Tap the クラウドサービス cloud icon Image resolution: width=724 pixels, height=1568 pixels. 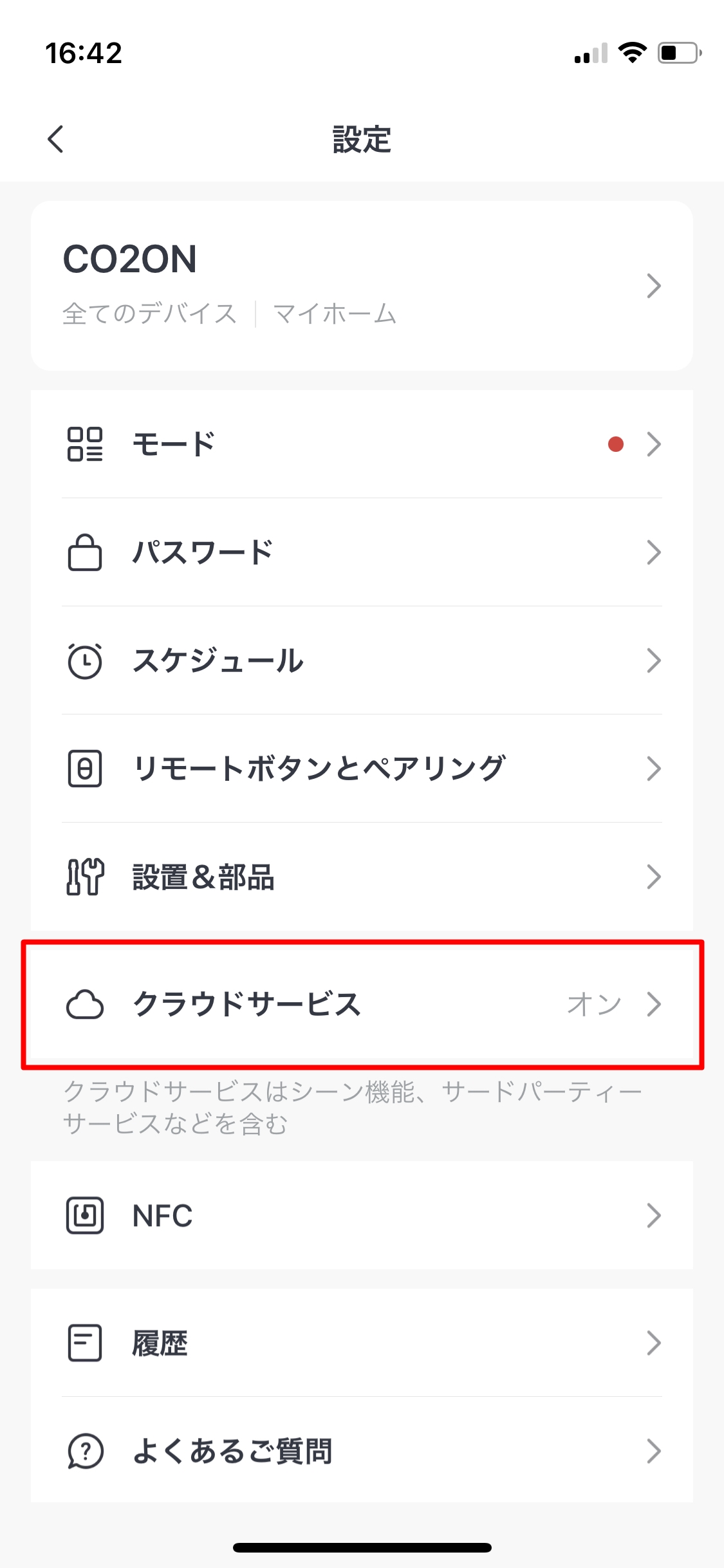pos(85,1004)
